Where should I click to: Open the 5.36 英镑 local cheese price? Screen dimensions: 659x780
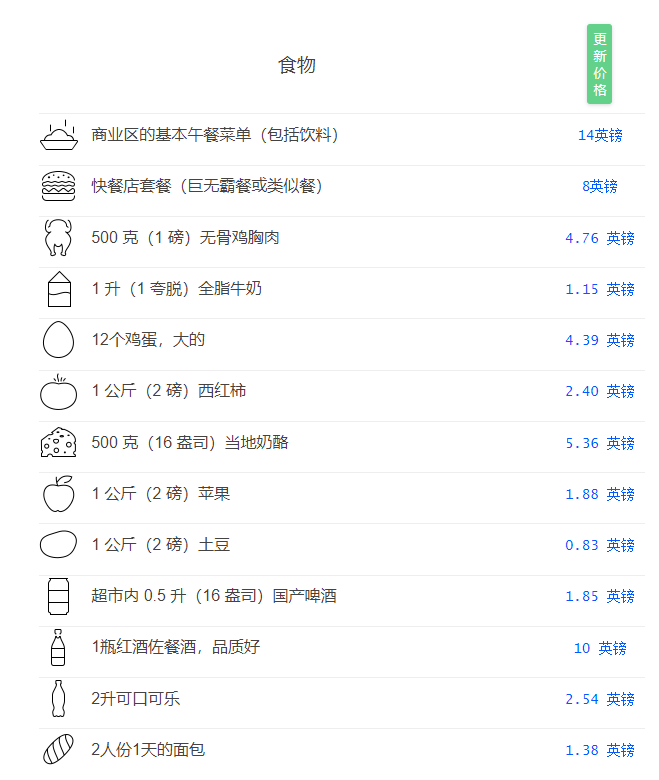tap(600, 443)
